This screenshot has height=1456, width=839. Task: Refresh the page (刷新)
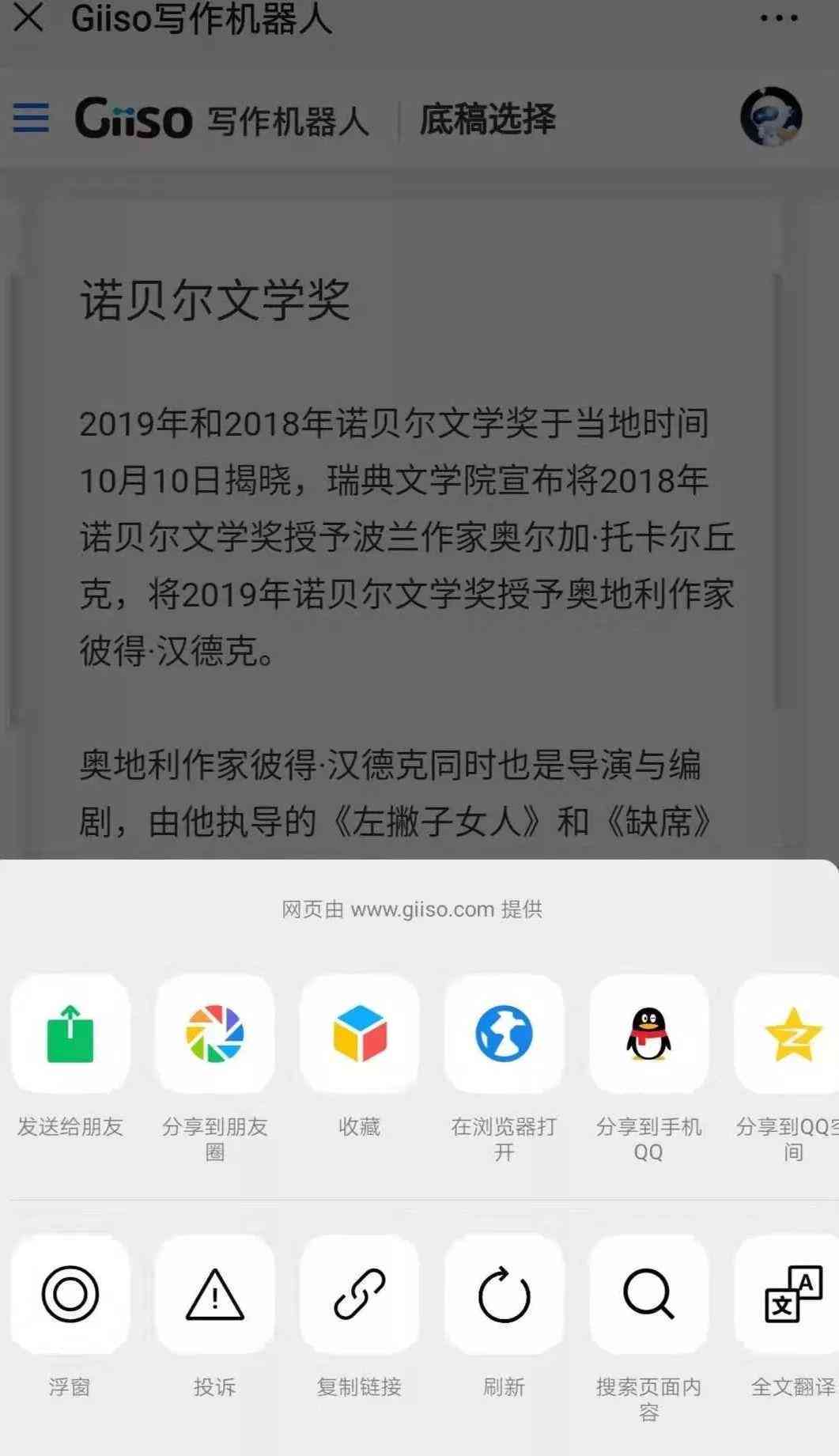tap(505, 1295)
